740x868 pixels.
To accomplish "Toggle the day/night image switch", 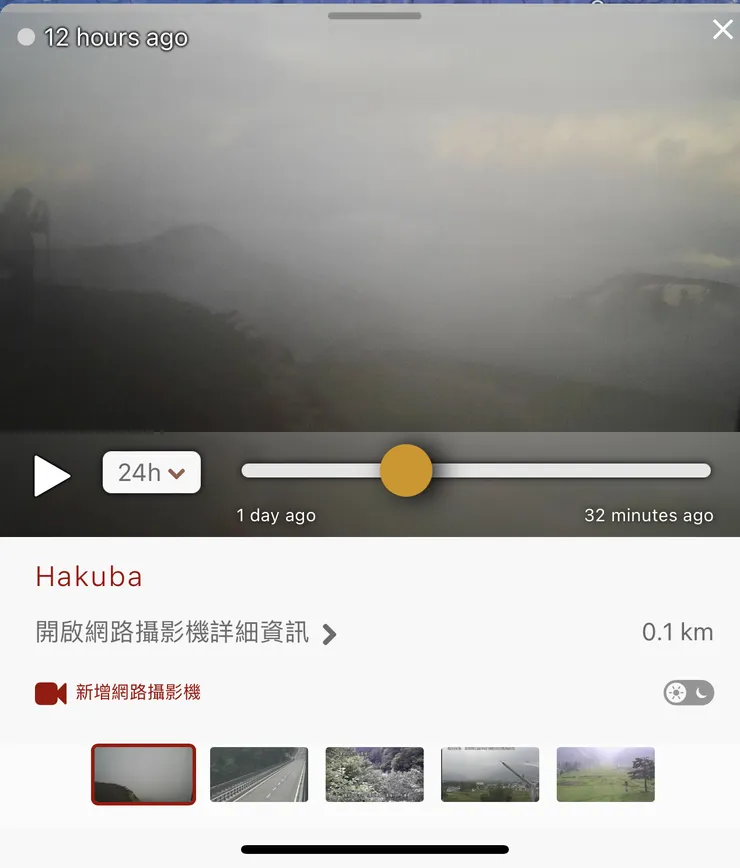I will (689, 692).
